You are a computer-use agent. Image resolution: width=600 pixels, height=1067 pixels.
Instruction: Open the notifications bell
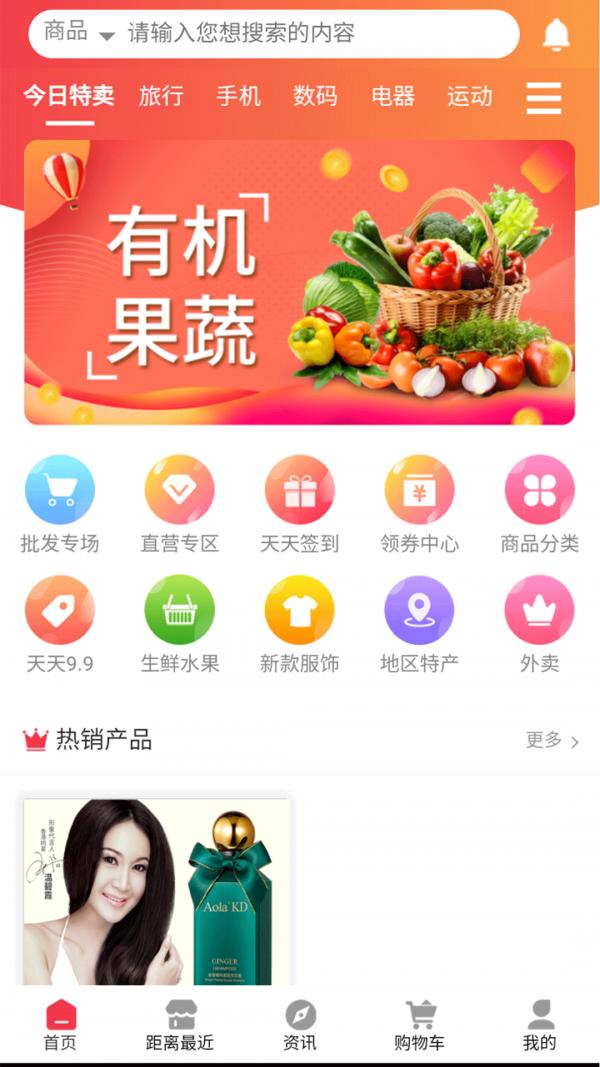(x=556, y=34)
